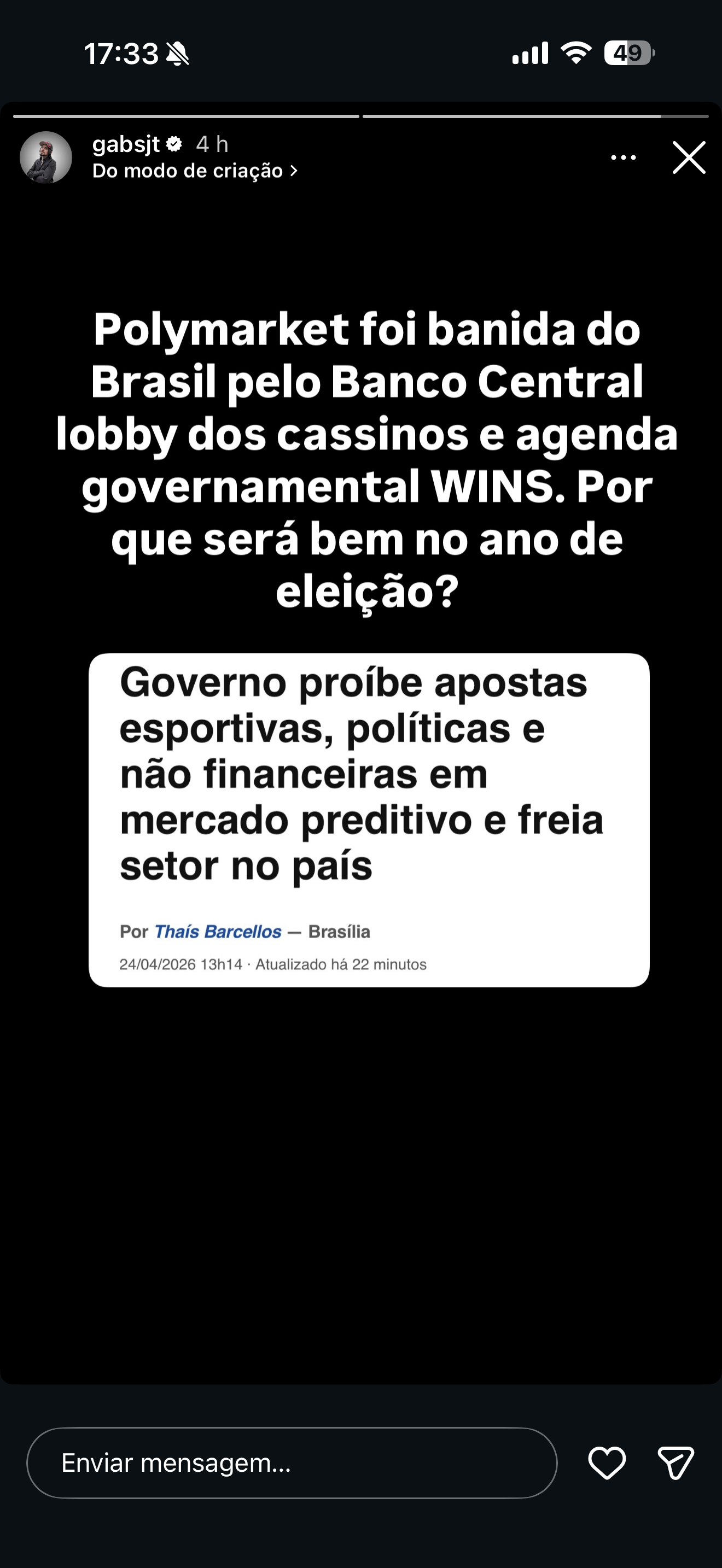Open gabsjt's profile picture
The height and width of the screenshot is (1568, 722).
45,157
